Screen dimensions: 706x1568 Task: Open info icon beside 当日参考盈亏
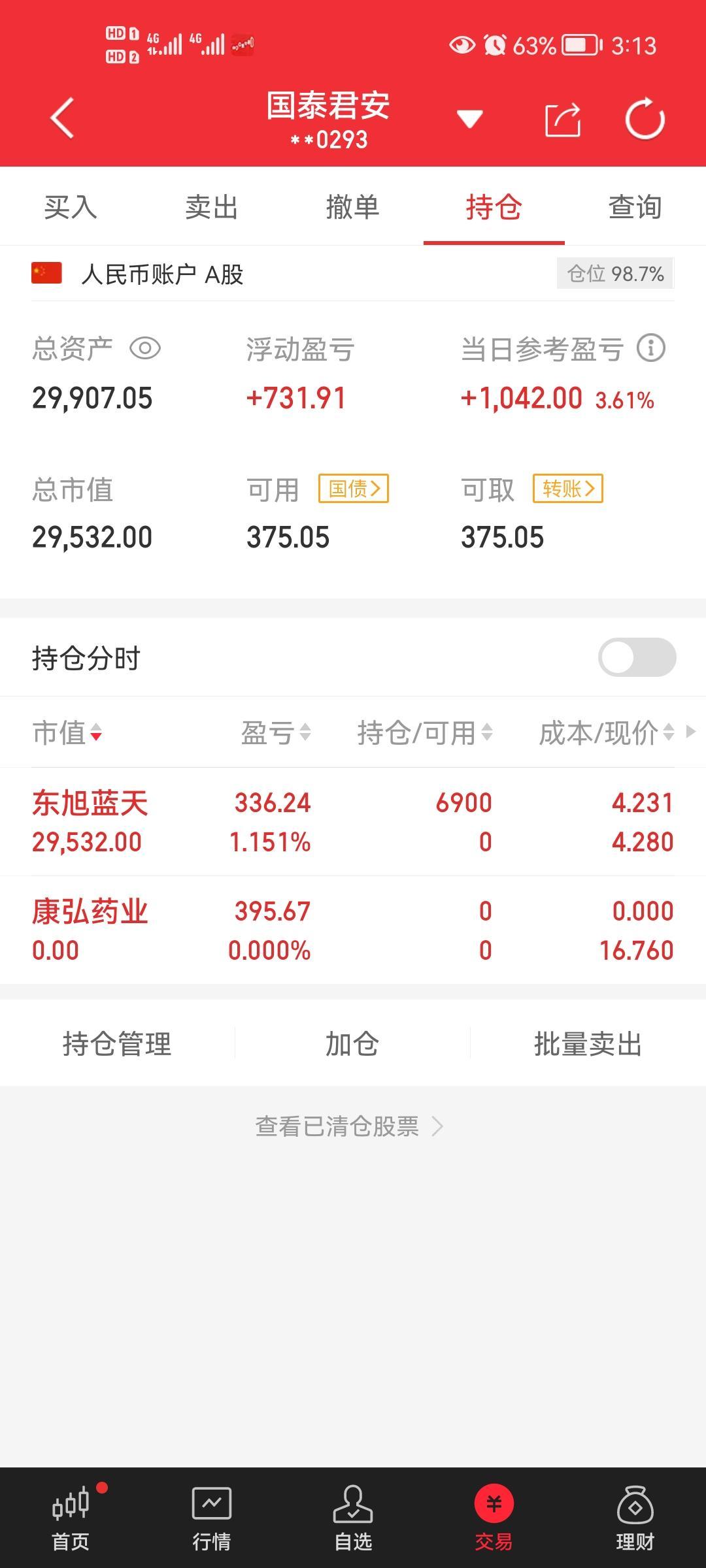[651, 348]
